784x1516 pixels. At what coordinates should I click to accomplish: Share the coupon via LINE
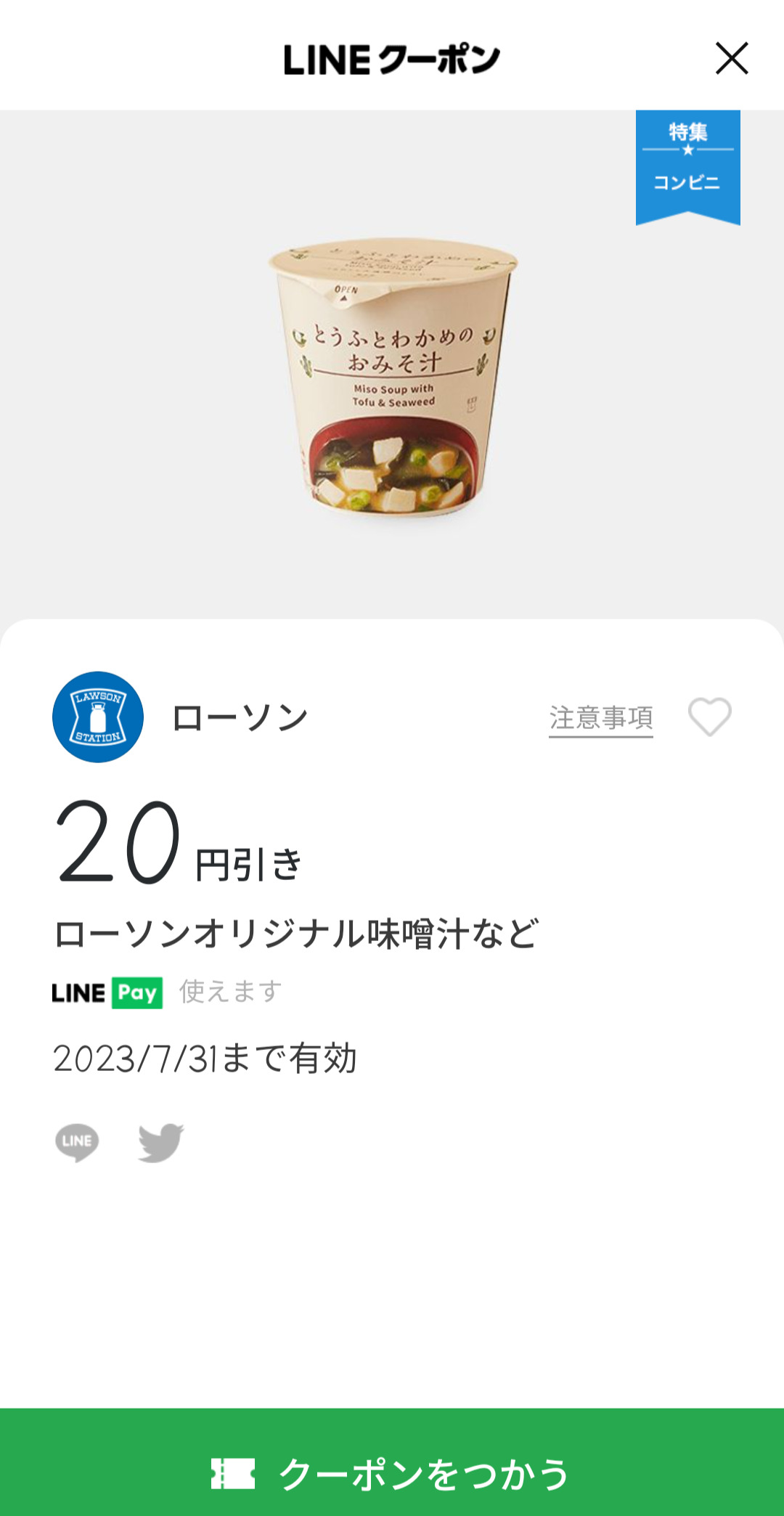point(77,1142)
